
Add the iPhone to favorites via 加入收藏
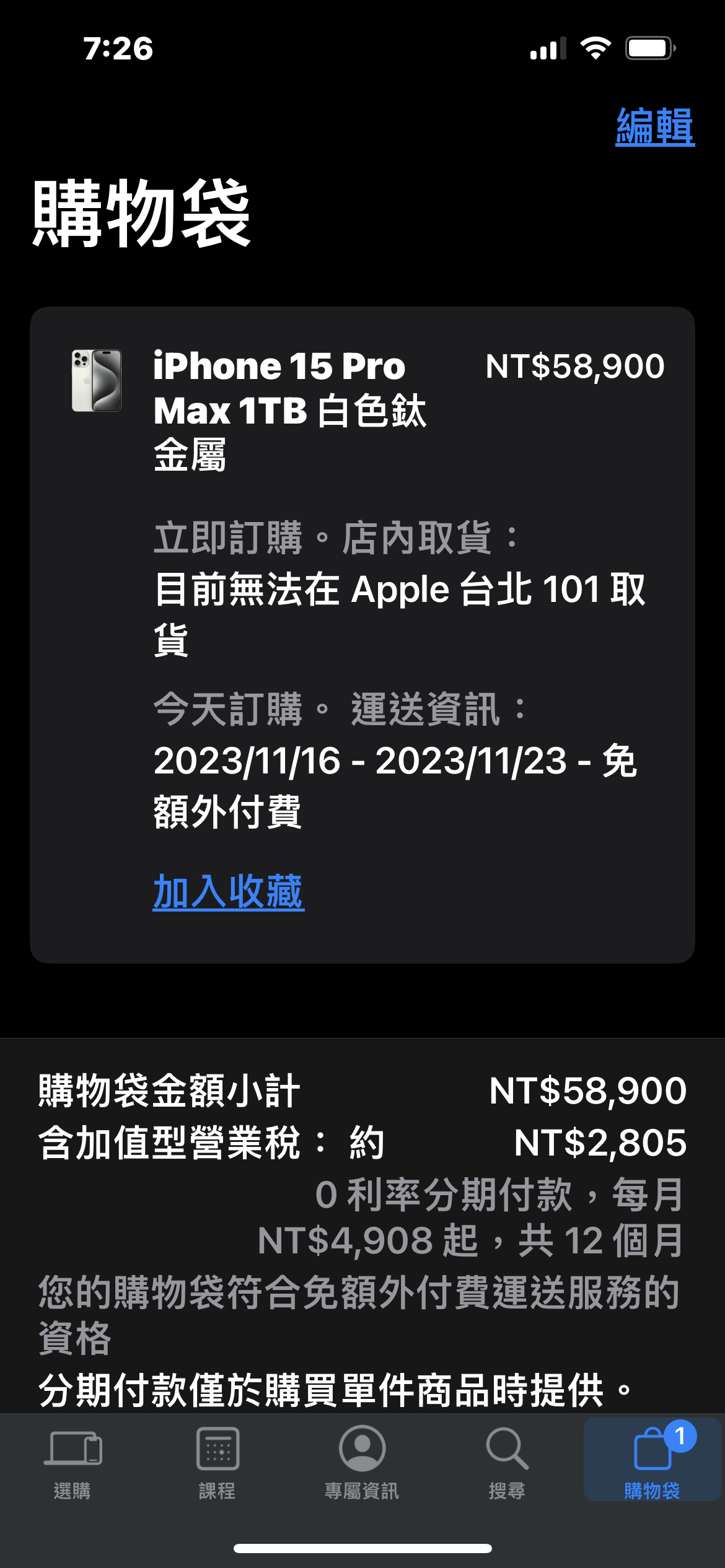point(228,892)
